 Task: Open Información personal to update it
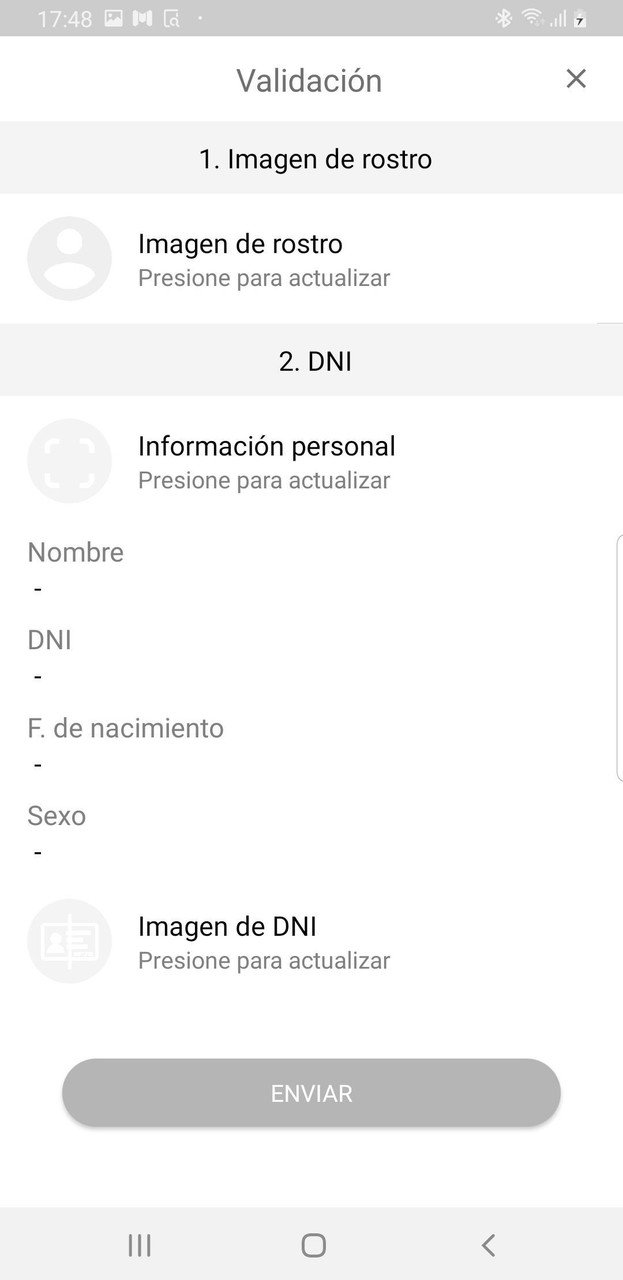[266, 461]
